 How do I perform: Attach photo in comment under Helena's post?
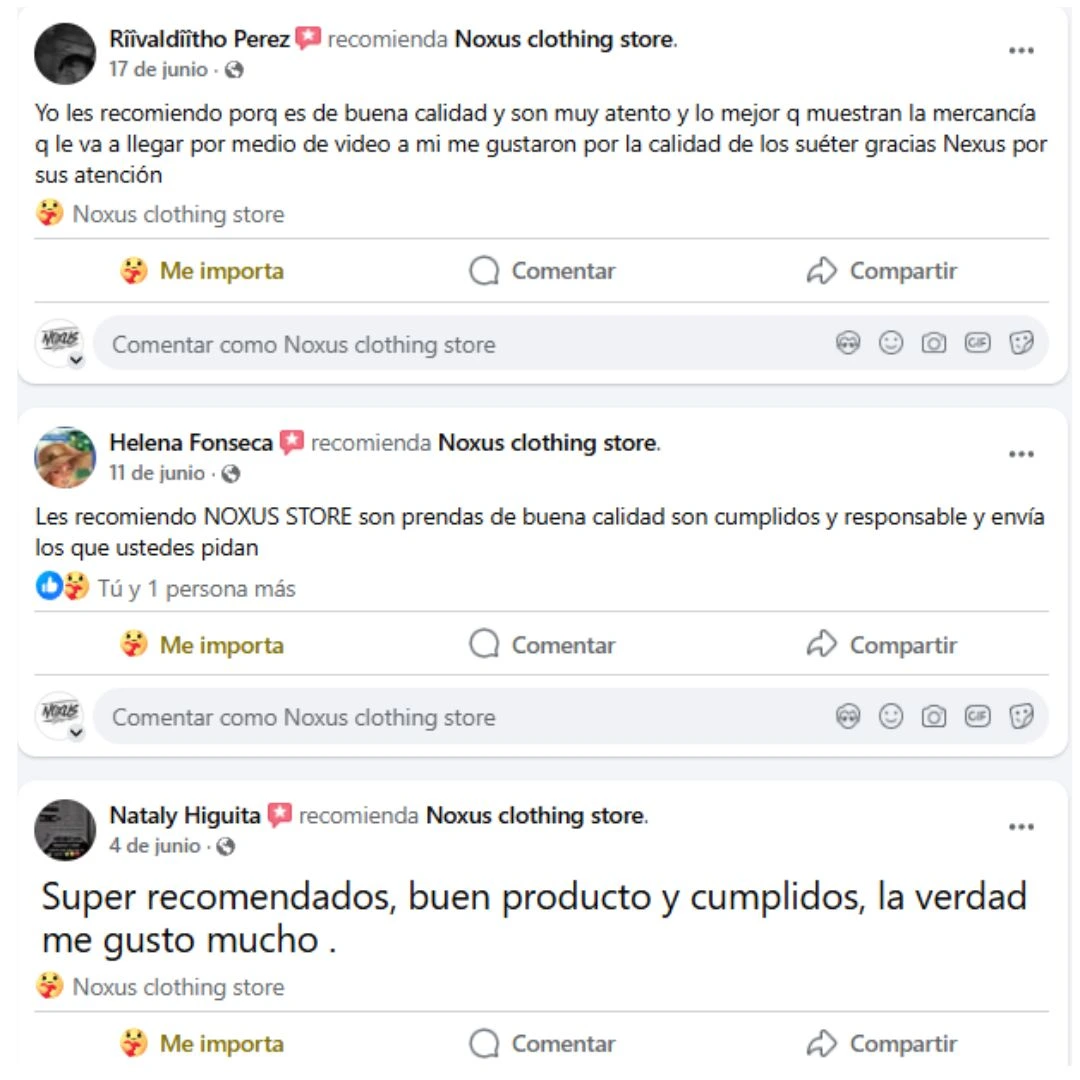[x=933, y=717]
